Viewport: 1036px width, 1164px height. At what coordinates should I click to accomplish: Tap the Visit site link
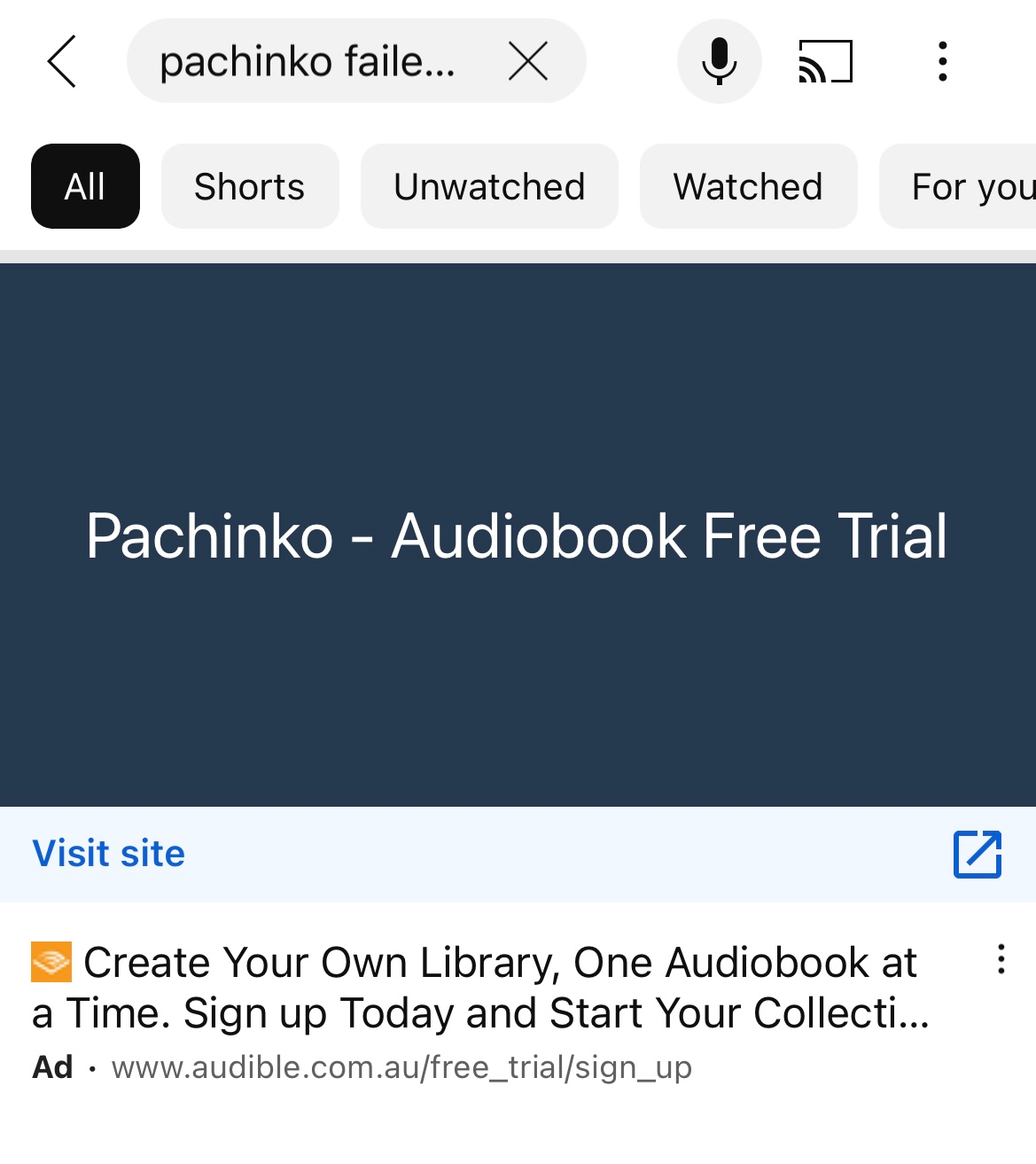108,855
